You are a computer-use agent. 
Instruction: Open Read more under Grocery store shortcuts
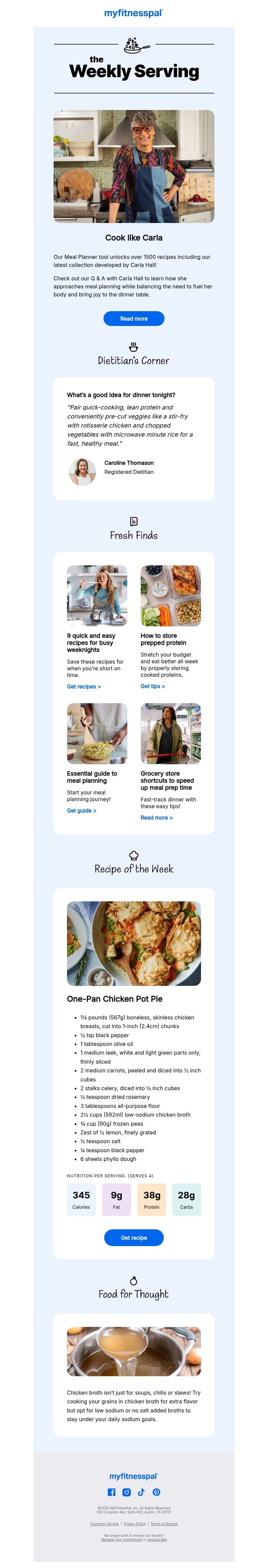pos(156,818)
